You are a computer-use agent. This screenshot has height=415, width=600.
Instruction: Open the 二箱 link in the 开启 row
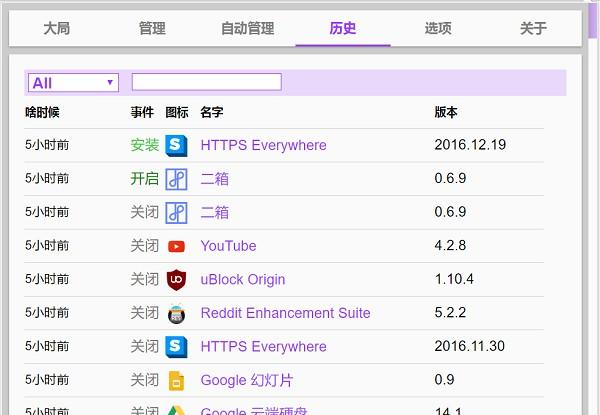[x=214, y=179]
